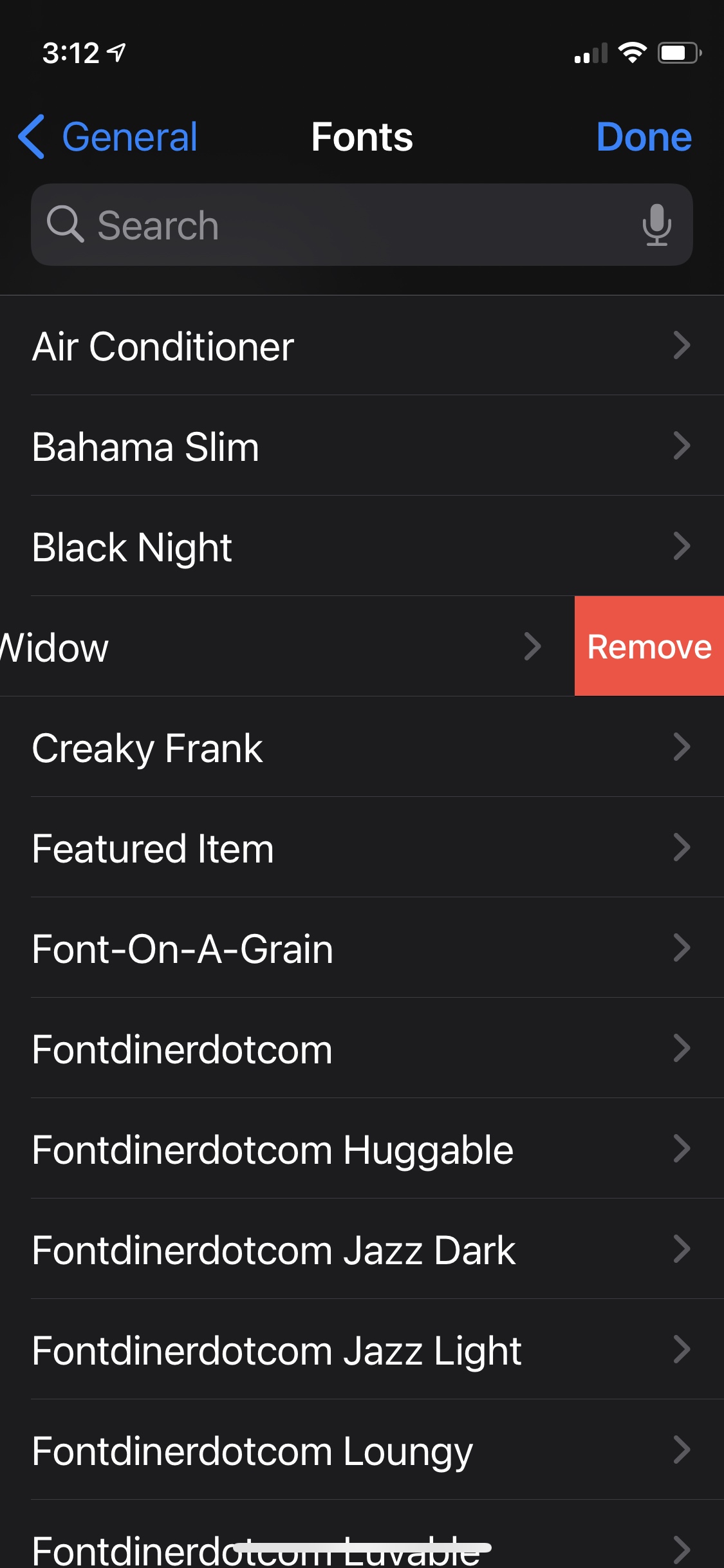Tap Done to finish editing
This screenshot has height=1568, width=724.
click(644, 137)
